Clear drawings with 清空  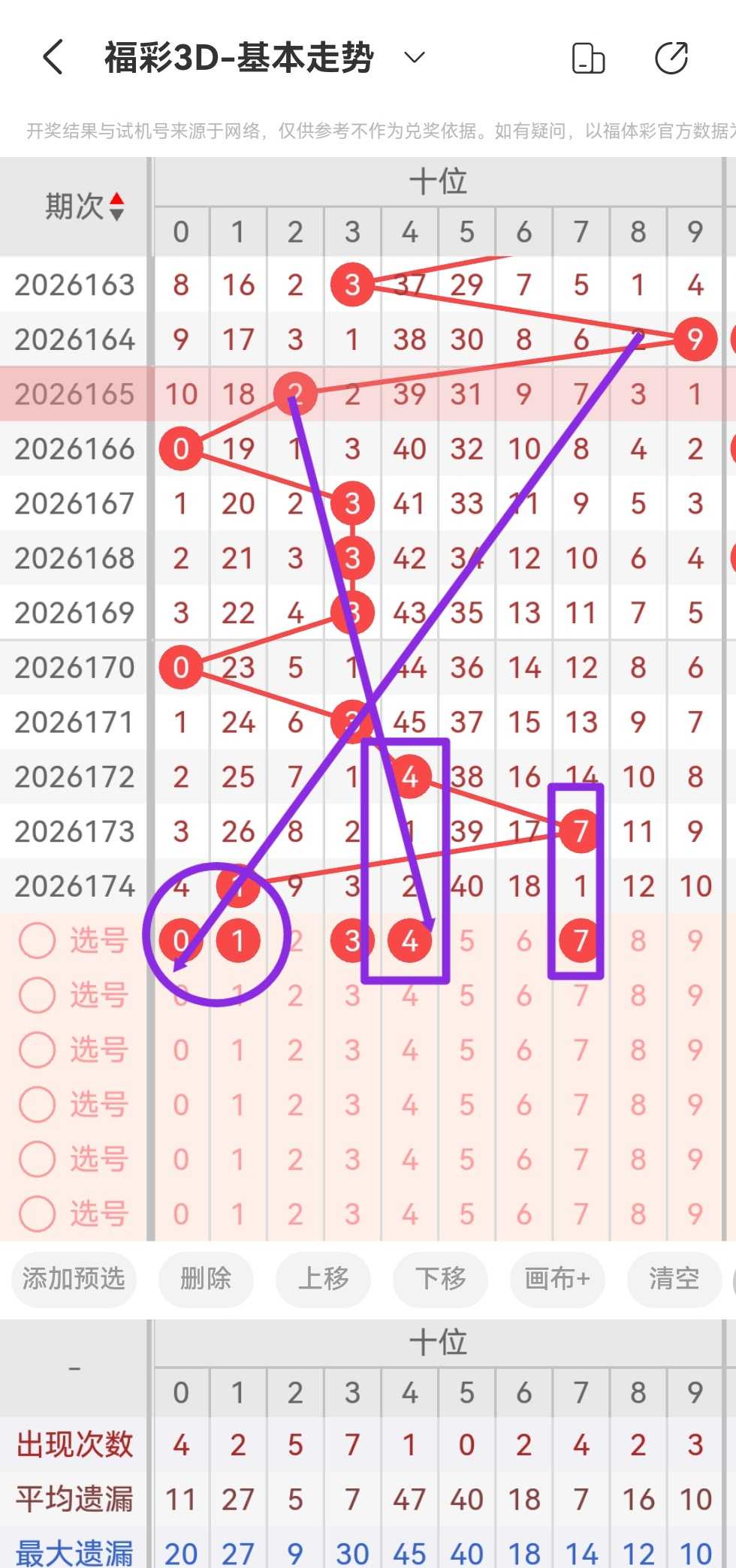click(674, 1279)
